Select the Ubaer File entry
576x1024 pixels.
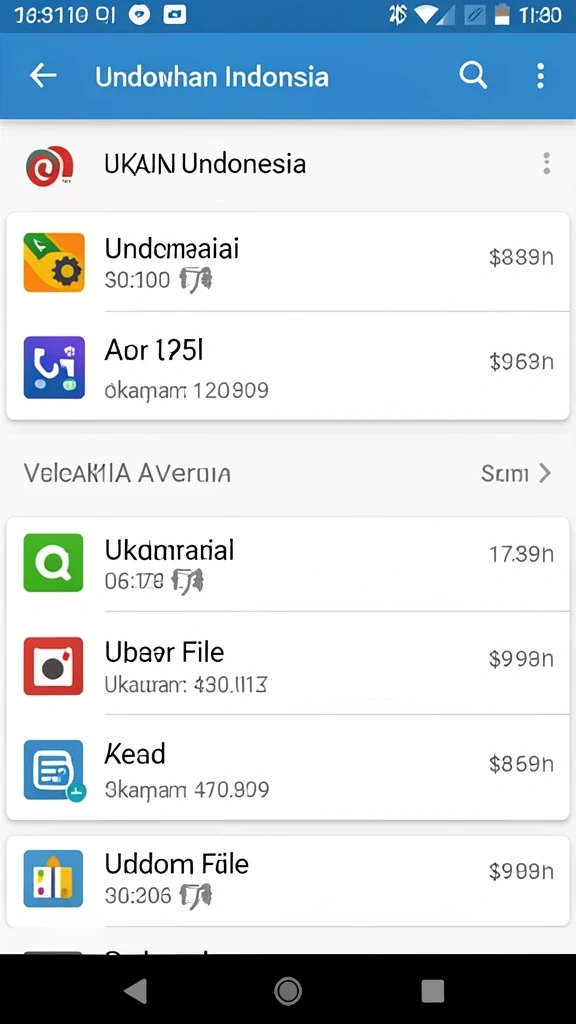tap(288, 664)
